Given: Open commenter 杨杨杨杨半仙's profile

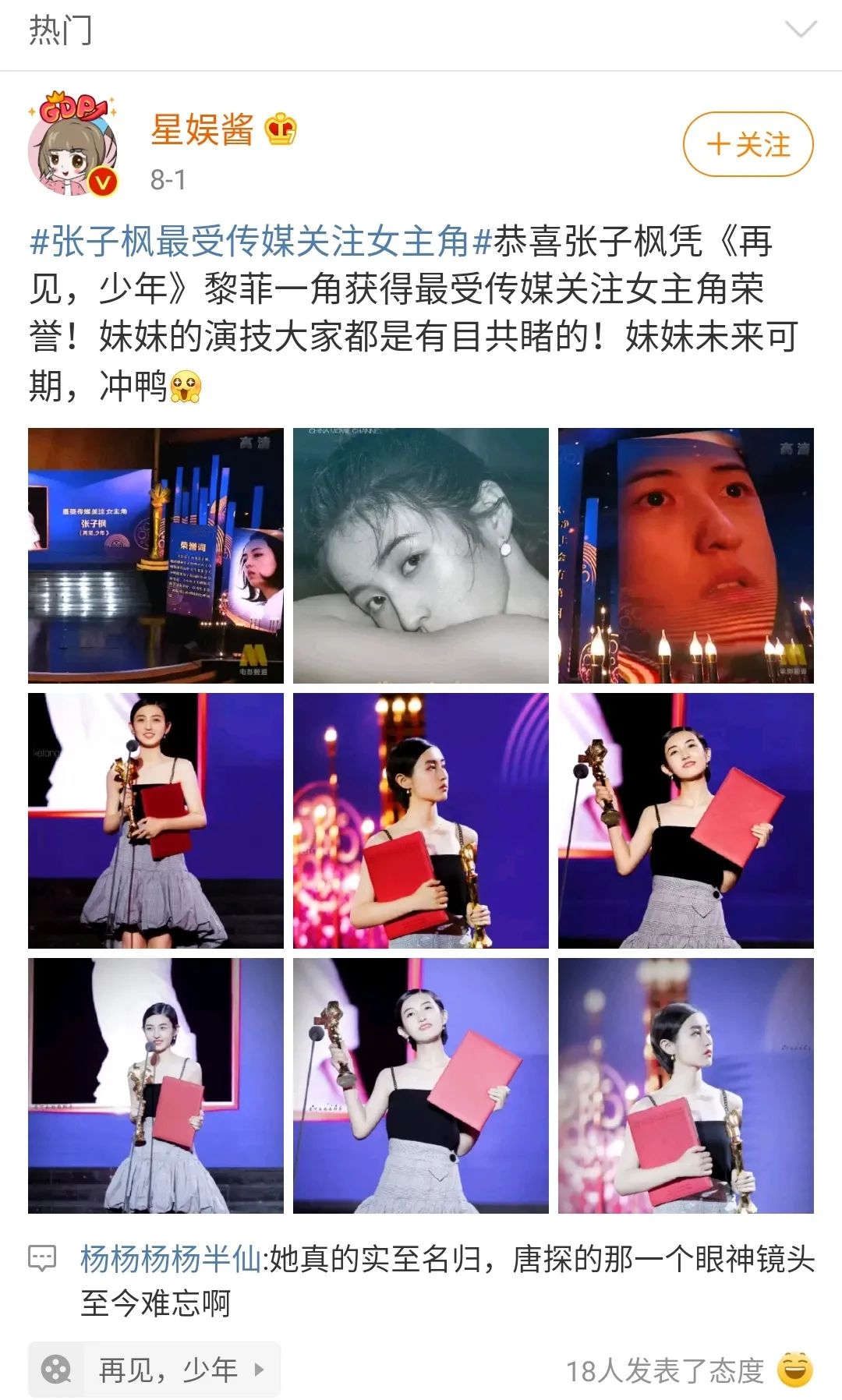Looking at the screenshot, I should 170,1260.
